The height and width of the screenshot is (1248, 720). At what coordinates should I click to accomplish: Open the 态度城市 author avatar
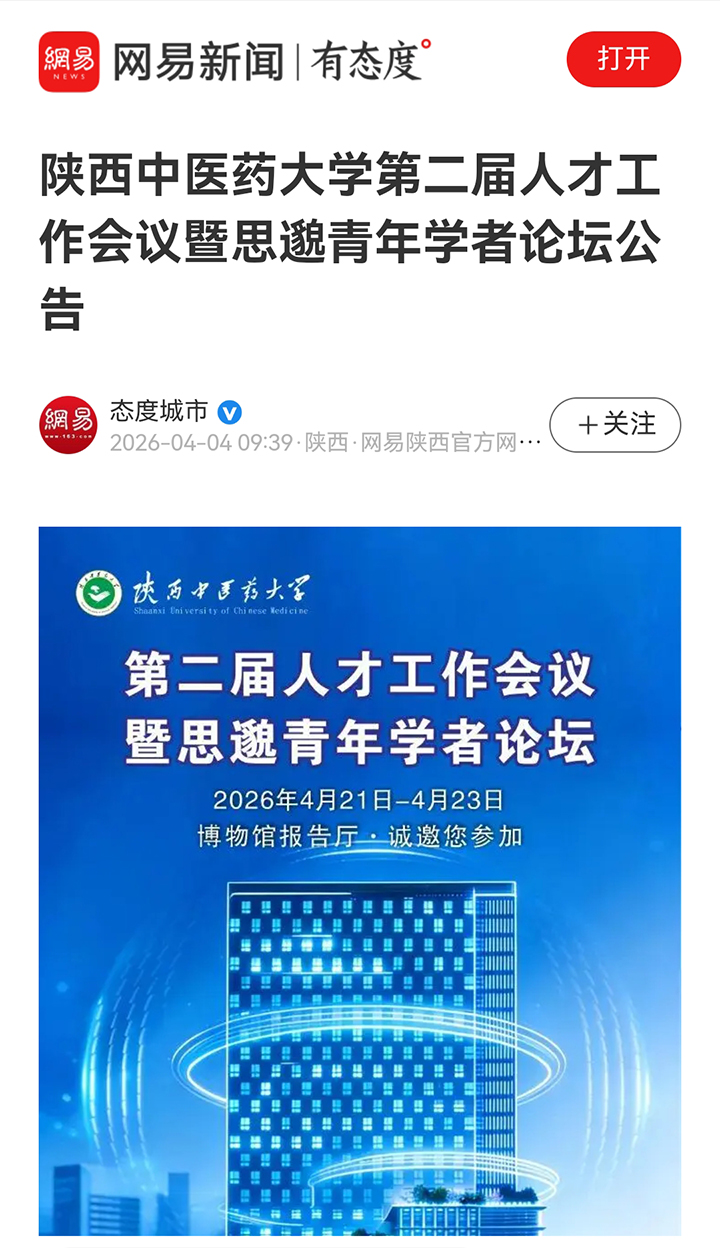pos(68,425)
